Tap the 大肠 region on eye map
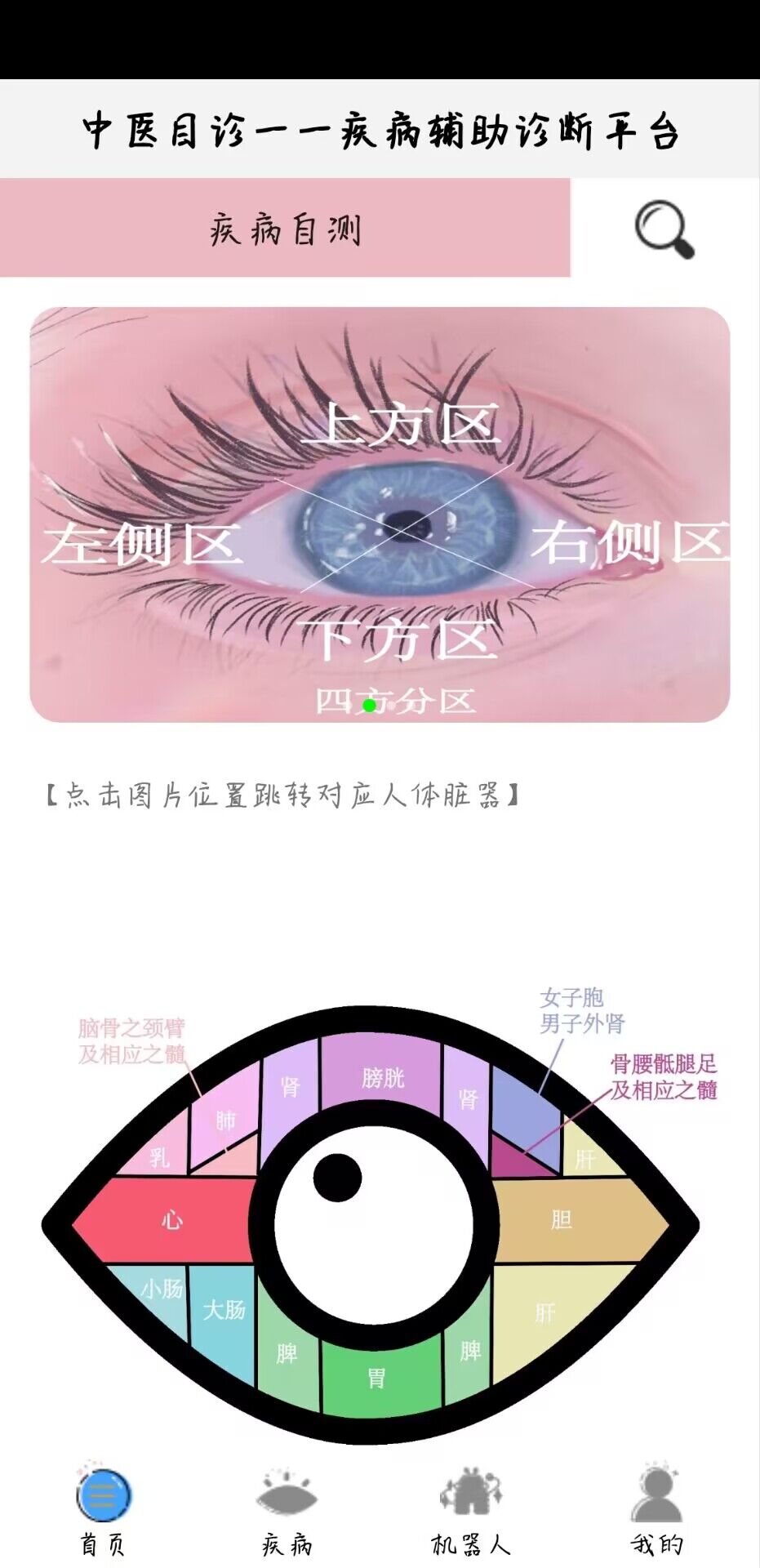Screen dimensions: 760x1568 (x=223, y=1310)
